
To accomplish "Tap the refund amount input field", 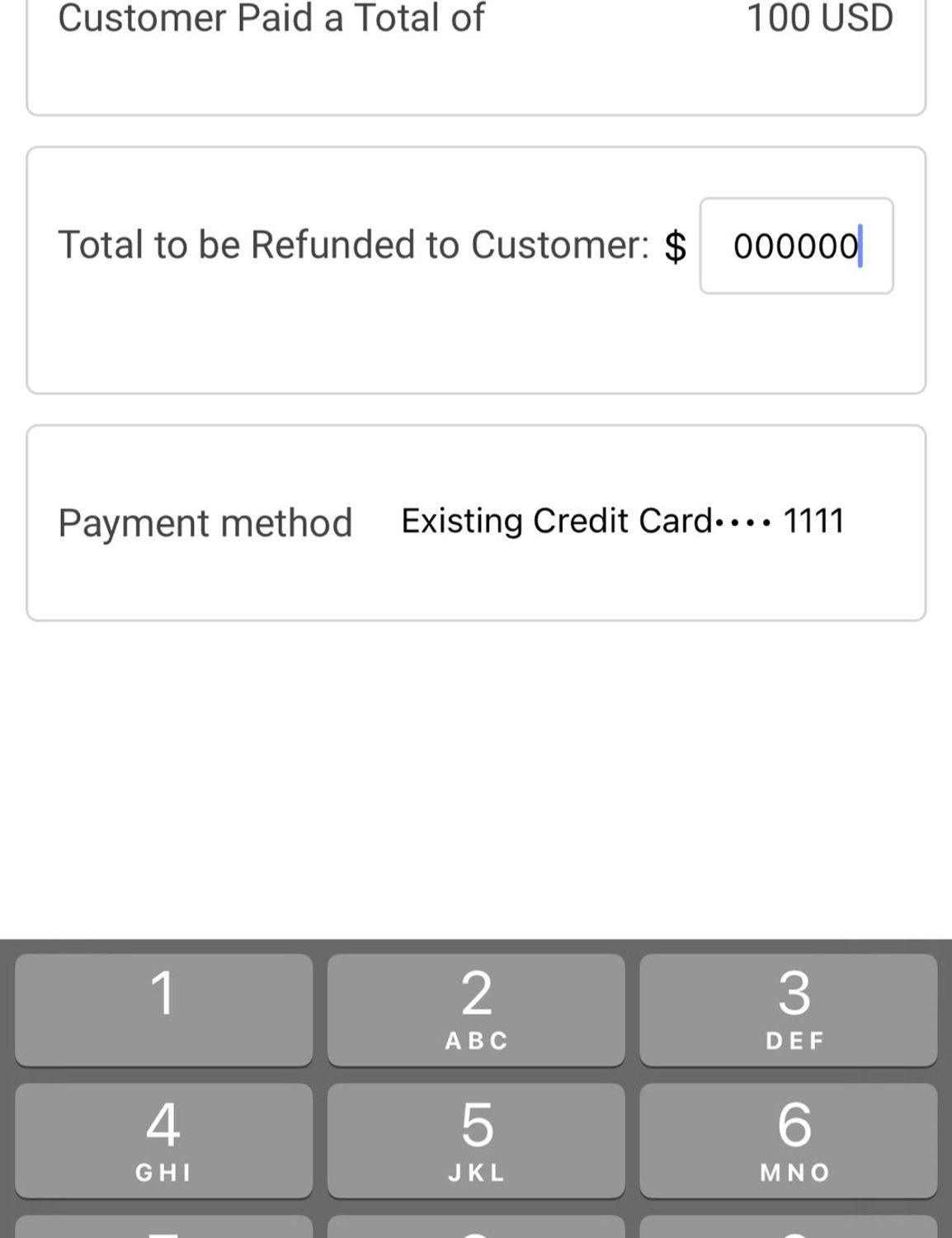I will click(796, 246).
